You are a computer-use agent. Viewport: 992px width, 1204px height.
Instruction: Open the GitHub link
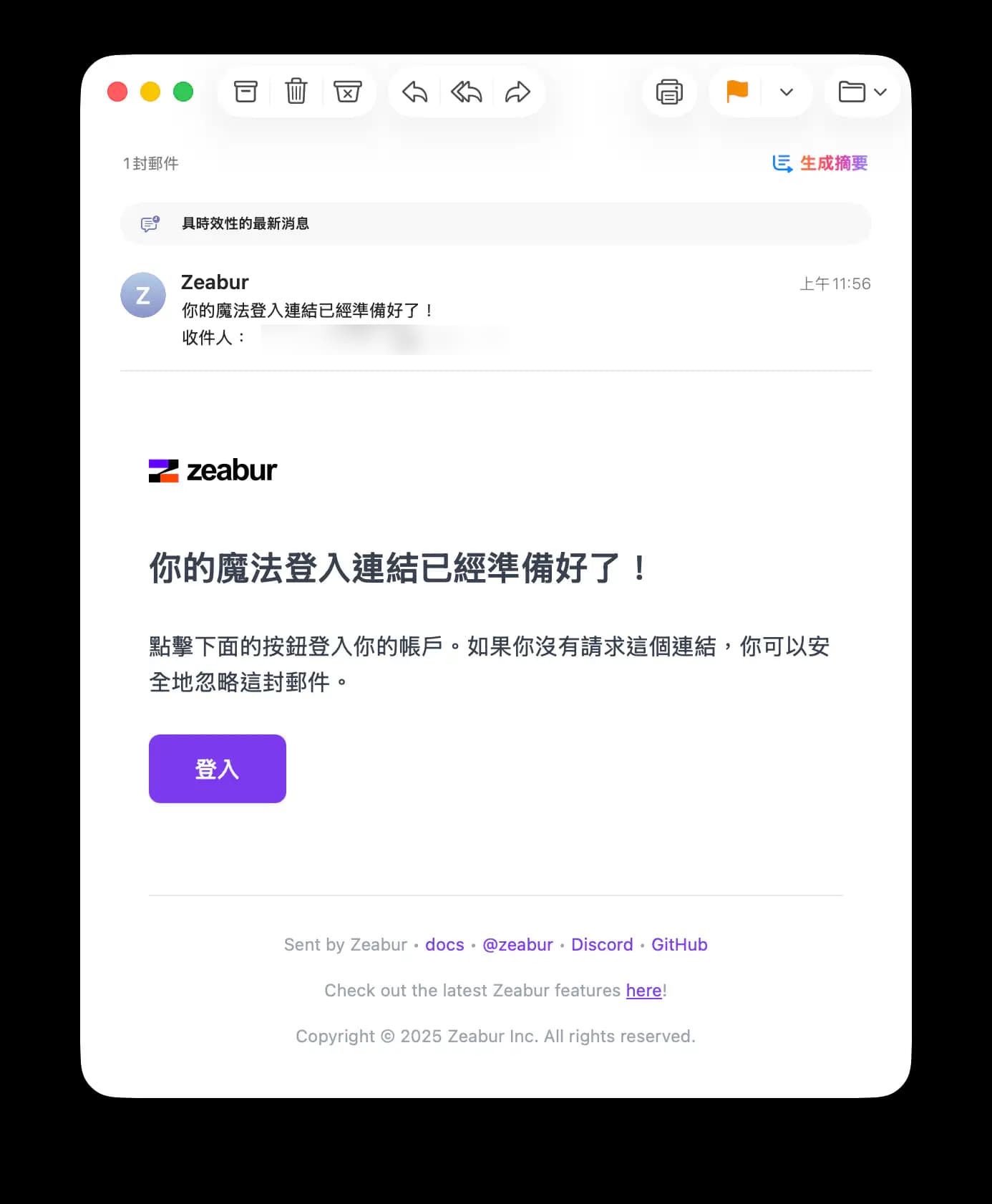coord(679,945)
